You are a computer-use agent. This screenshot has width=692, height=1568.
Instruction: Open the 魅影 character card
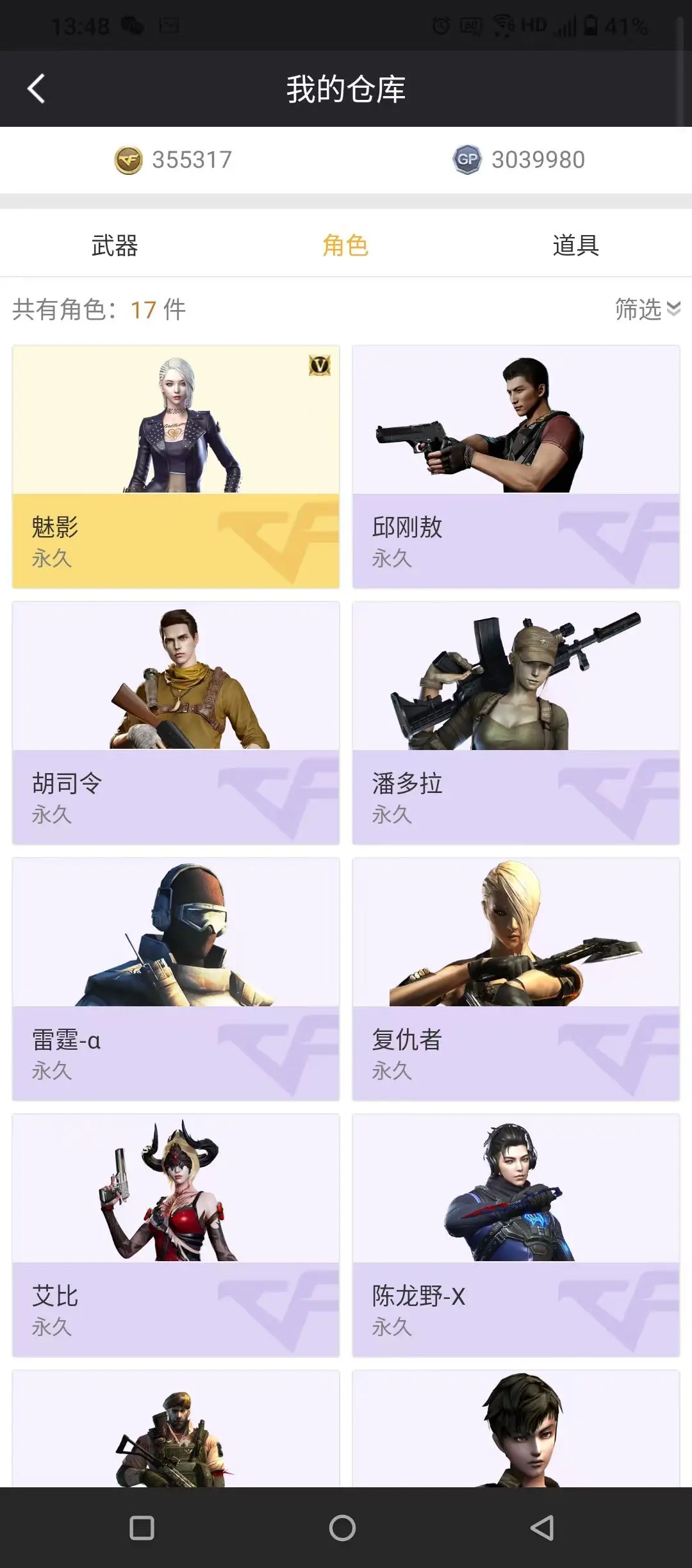click(x=176, y=467)
